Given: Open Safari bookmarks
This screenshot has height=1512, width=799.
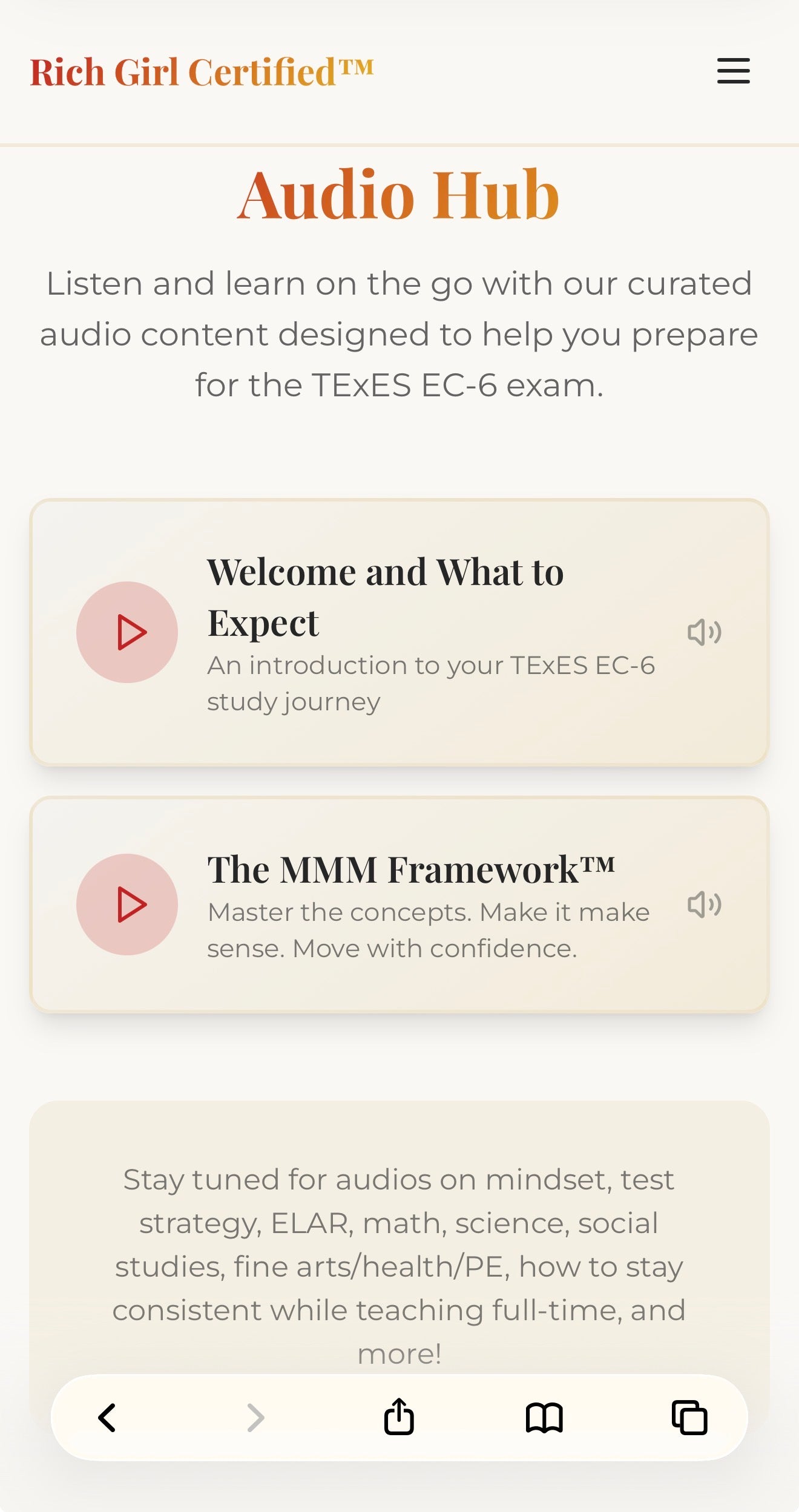Looking at the screenshot, I should (x=546, y=1419).
